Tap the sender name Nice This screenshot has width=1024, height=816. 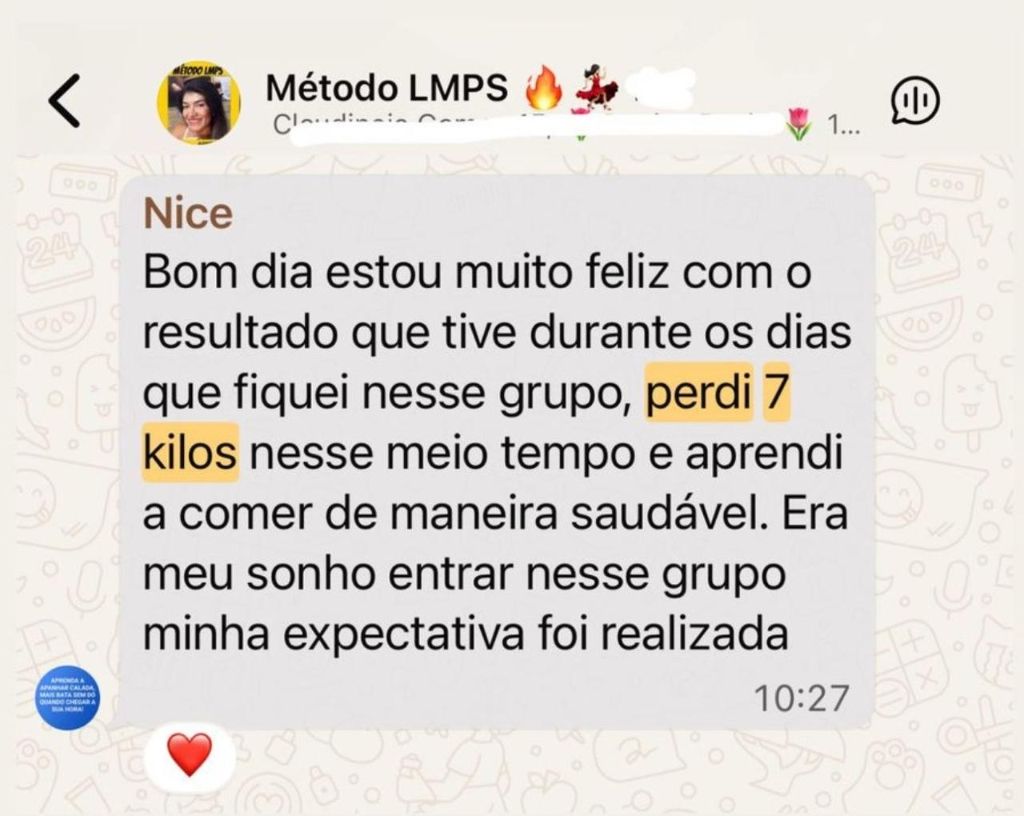point(188,213)
